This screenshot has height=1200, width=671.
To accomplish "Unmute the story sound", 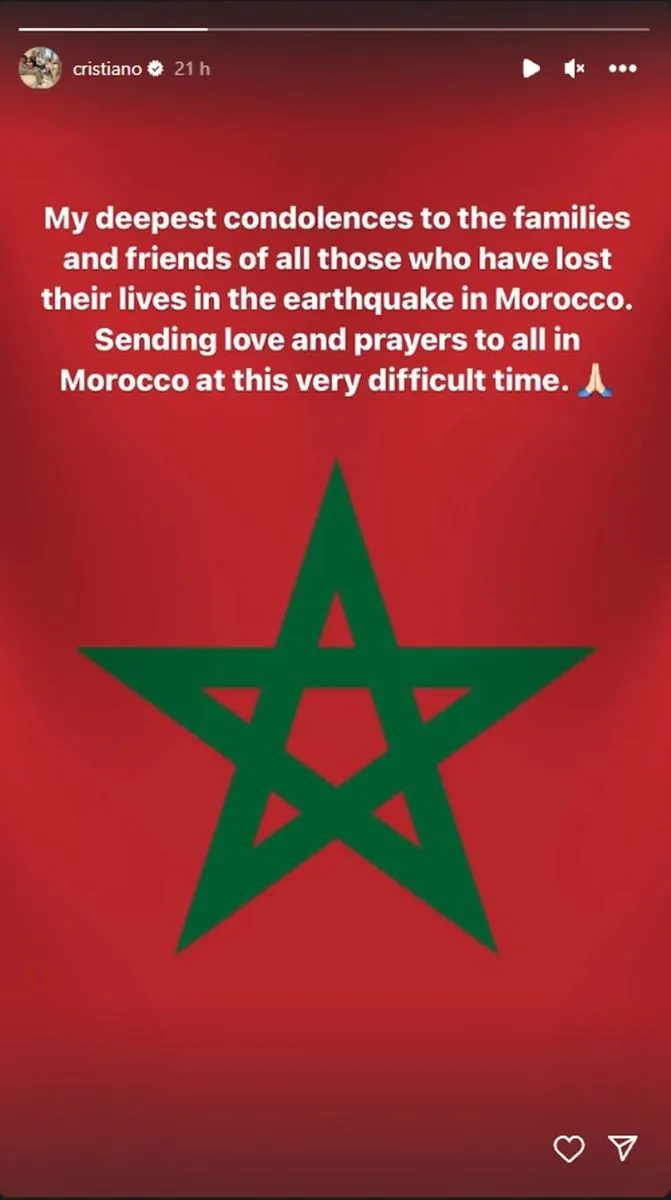I will coord(575,68).
